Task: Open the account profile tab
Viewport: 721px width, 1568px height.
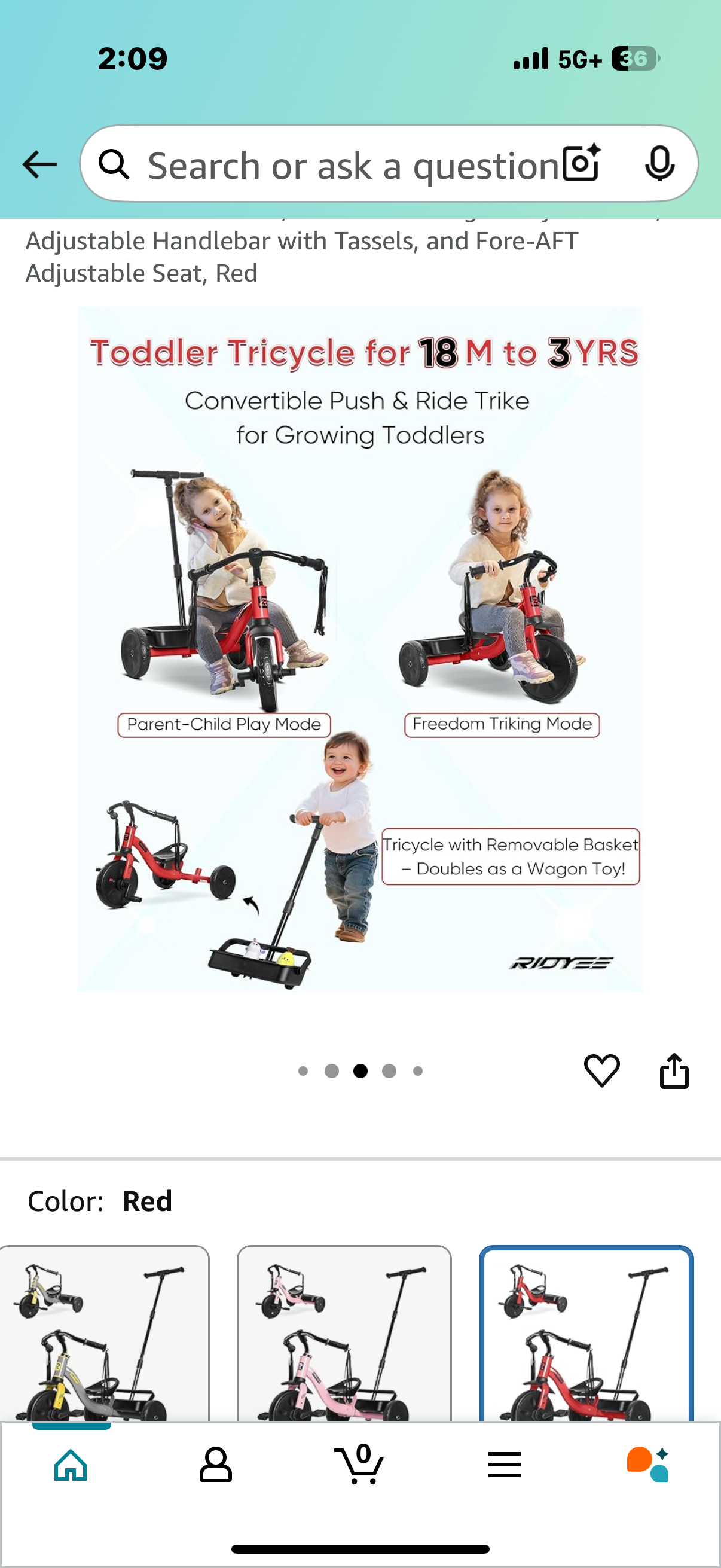Action: click(x=215, y=1465)
